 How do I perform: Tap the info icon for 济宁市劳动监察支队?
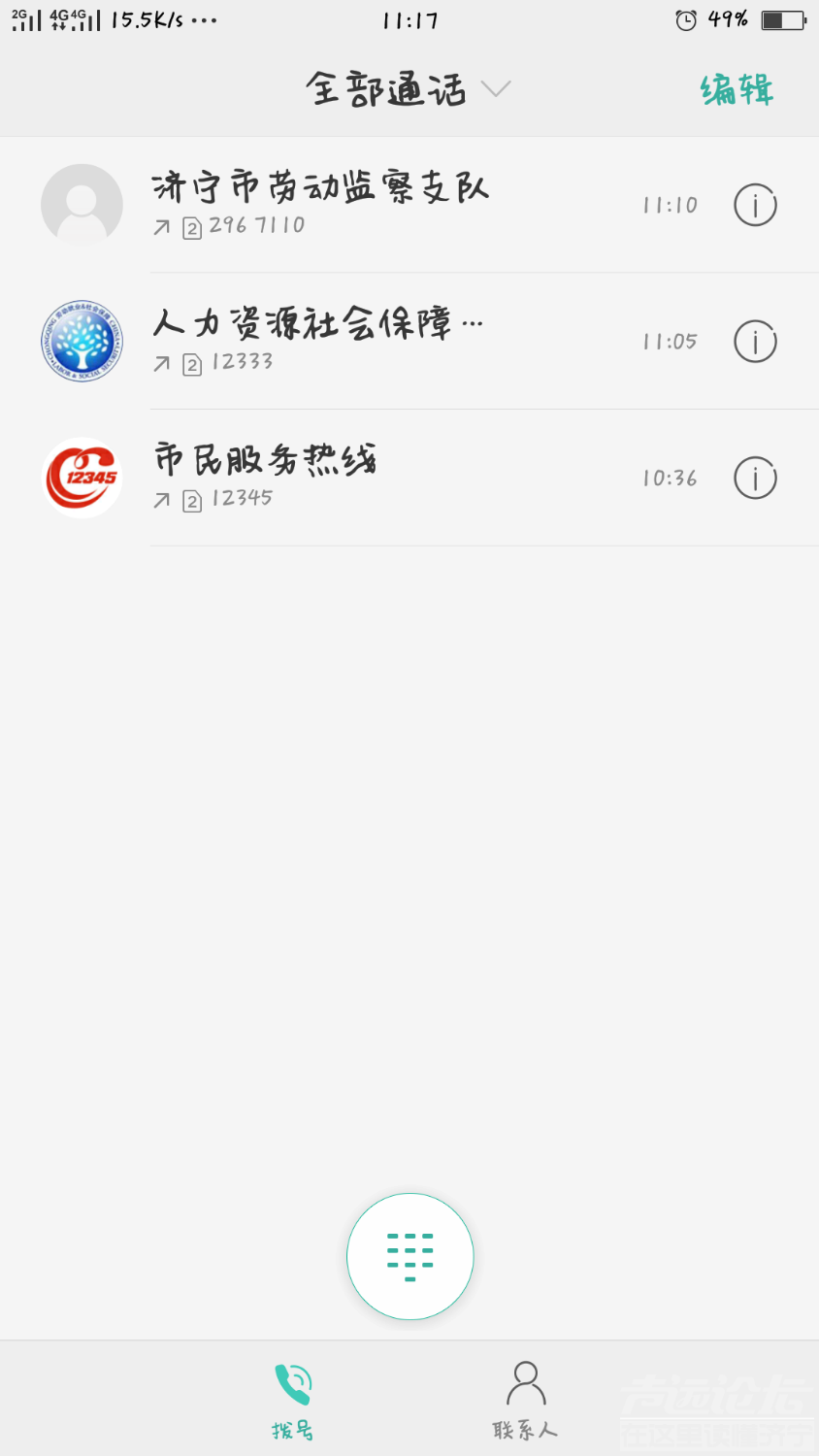[x=755, y=205]
